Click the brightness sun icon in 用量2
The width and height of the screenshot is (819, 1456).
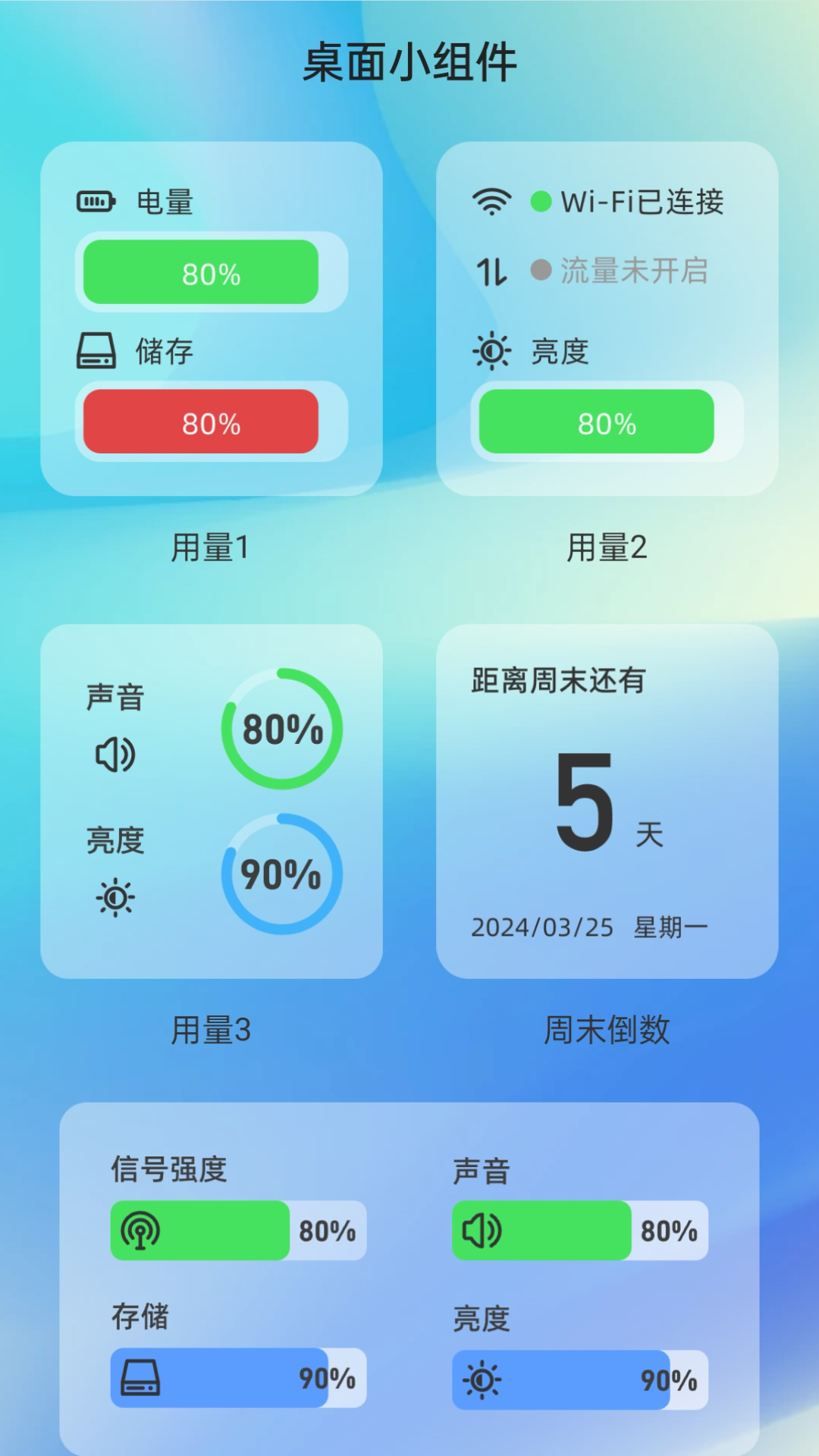pyautogui.click(x=492, y=350)
